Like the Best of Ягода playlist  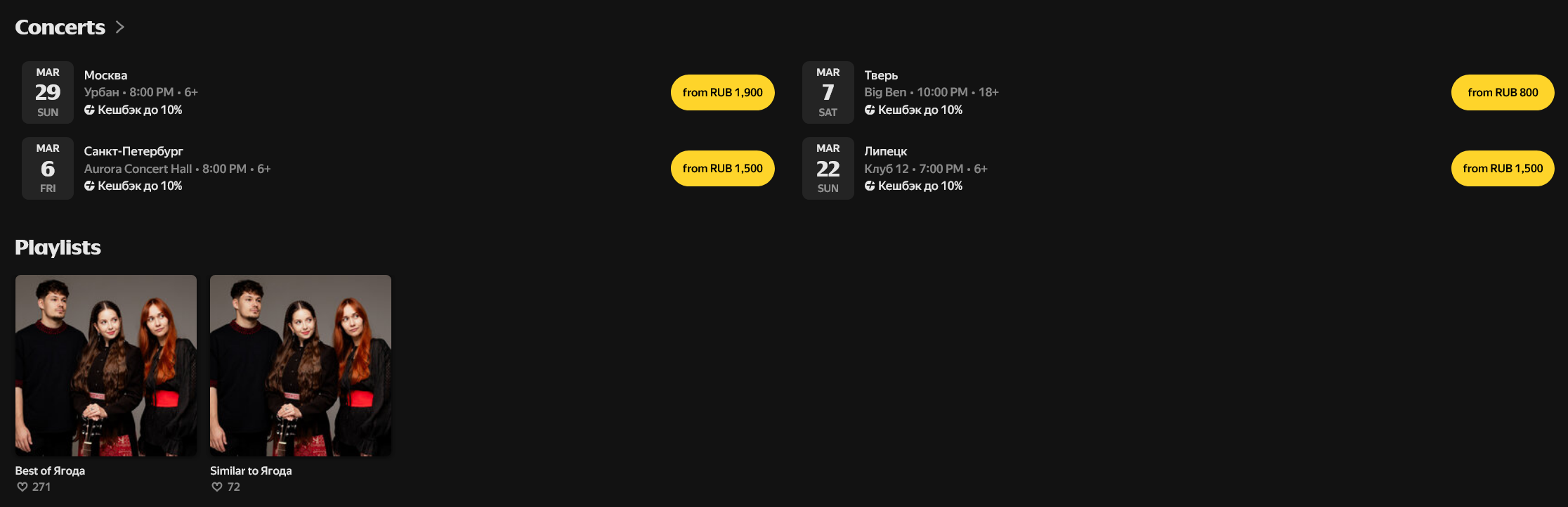pyautogui.click(x=22, y=487)
